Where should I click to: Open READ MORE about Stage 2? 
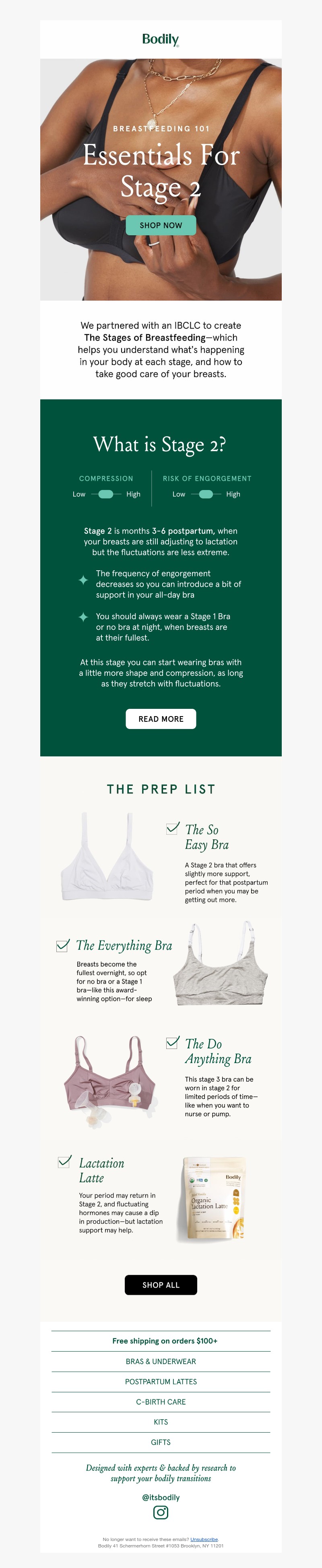(x=160, y=719)
